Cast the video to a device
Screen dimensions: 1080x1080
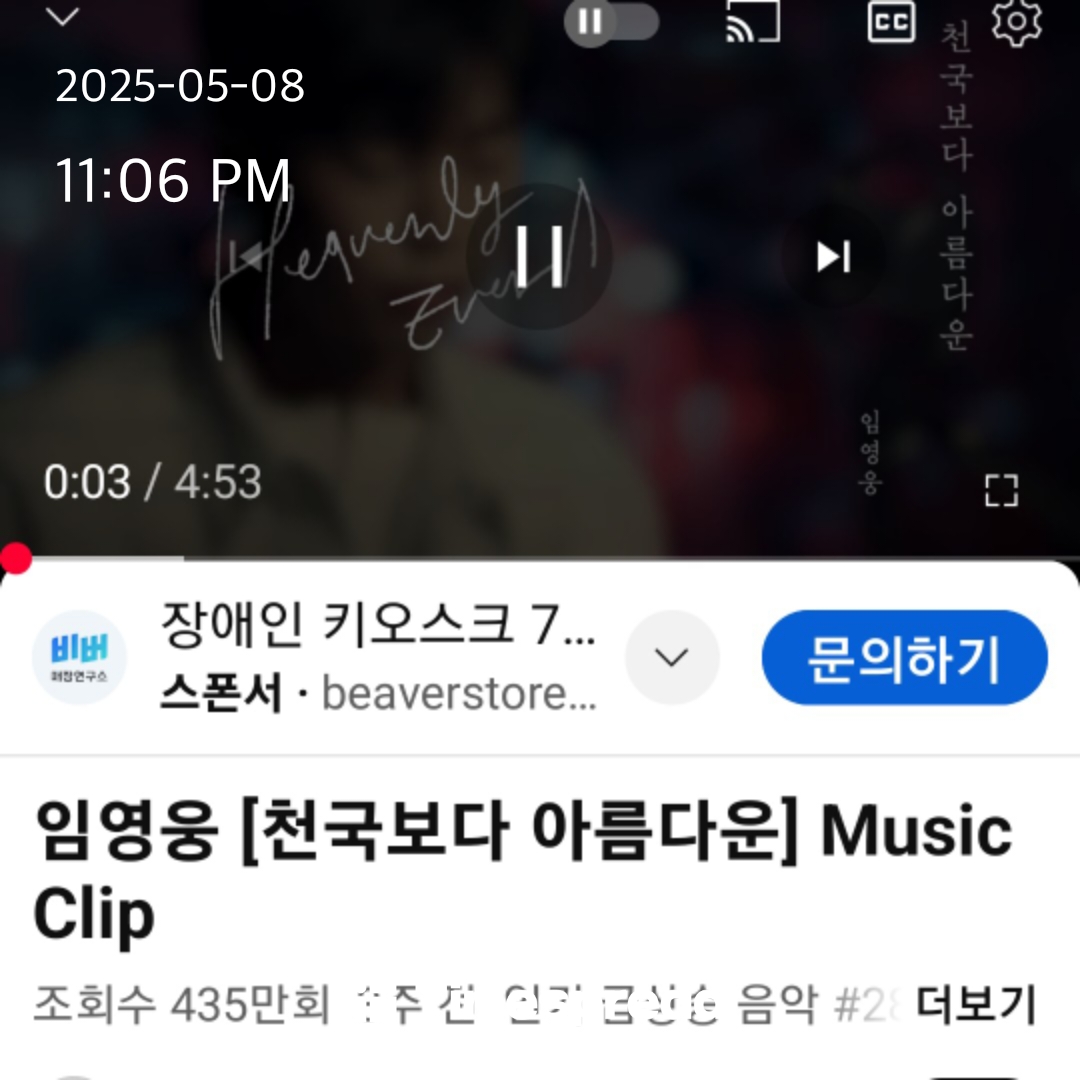(752, 22)
